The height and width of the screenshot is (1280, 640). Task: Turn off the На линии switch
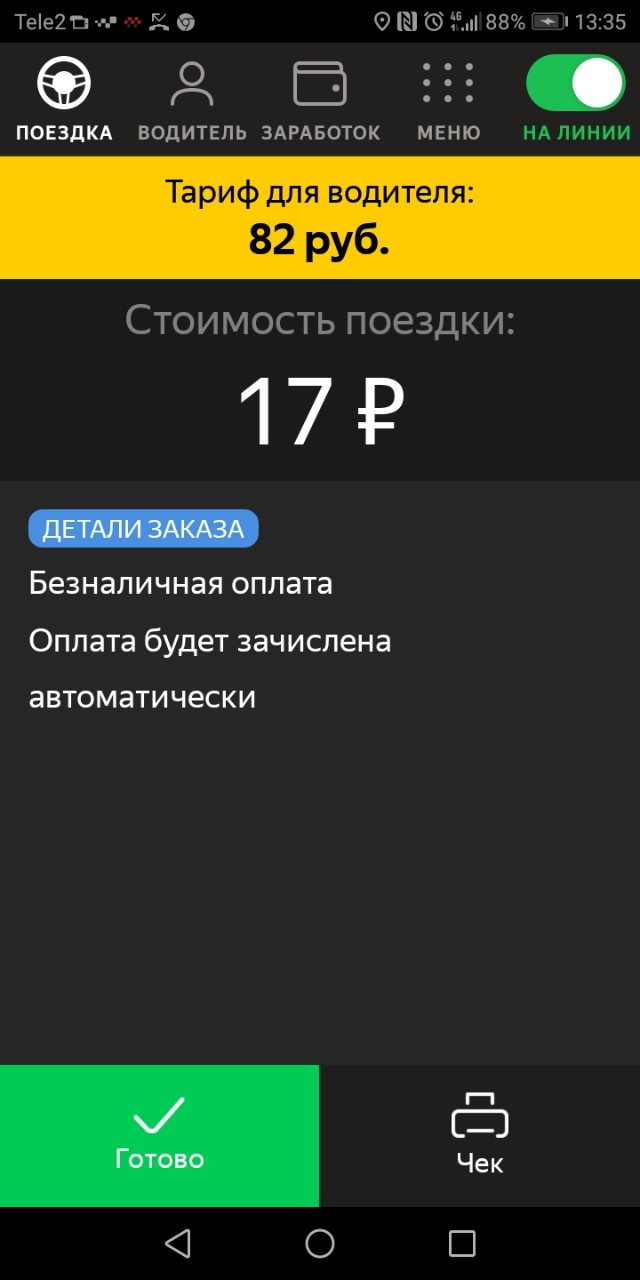576,83
